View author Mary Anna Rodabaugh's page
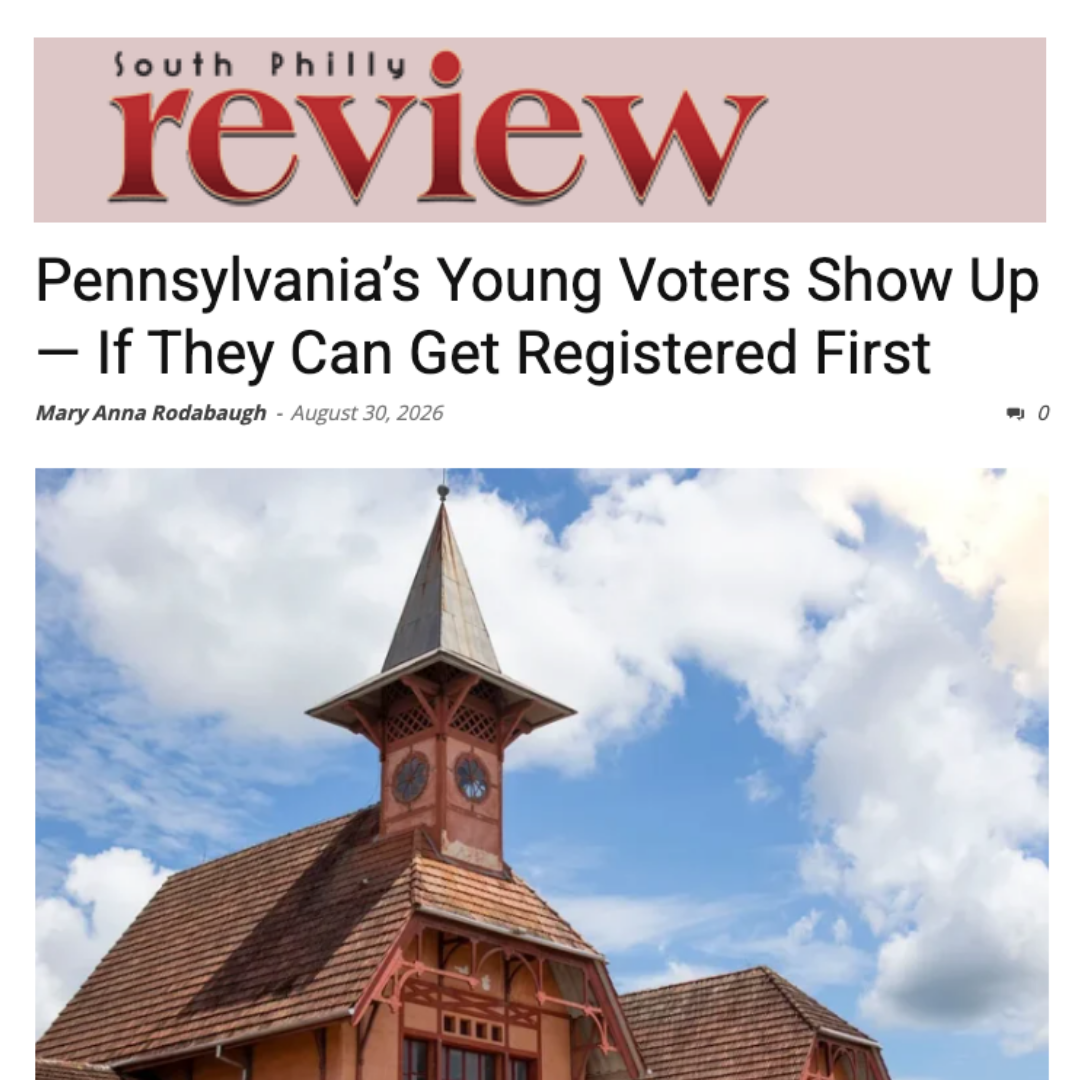 coord(151,413)
